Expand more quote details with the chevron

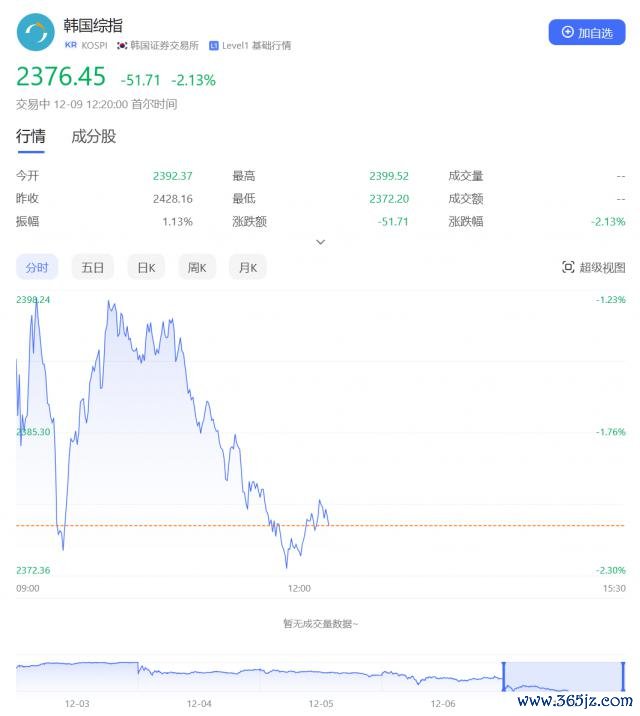(x=320, y=242)
